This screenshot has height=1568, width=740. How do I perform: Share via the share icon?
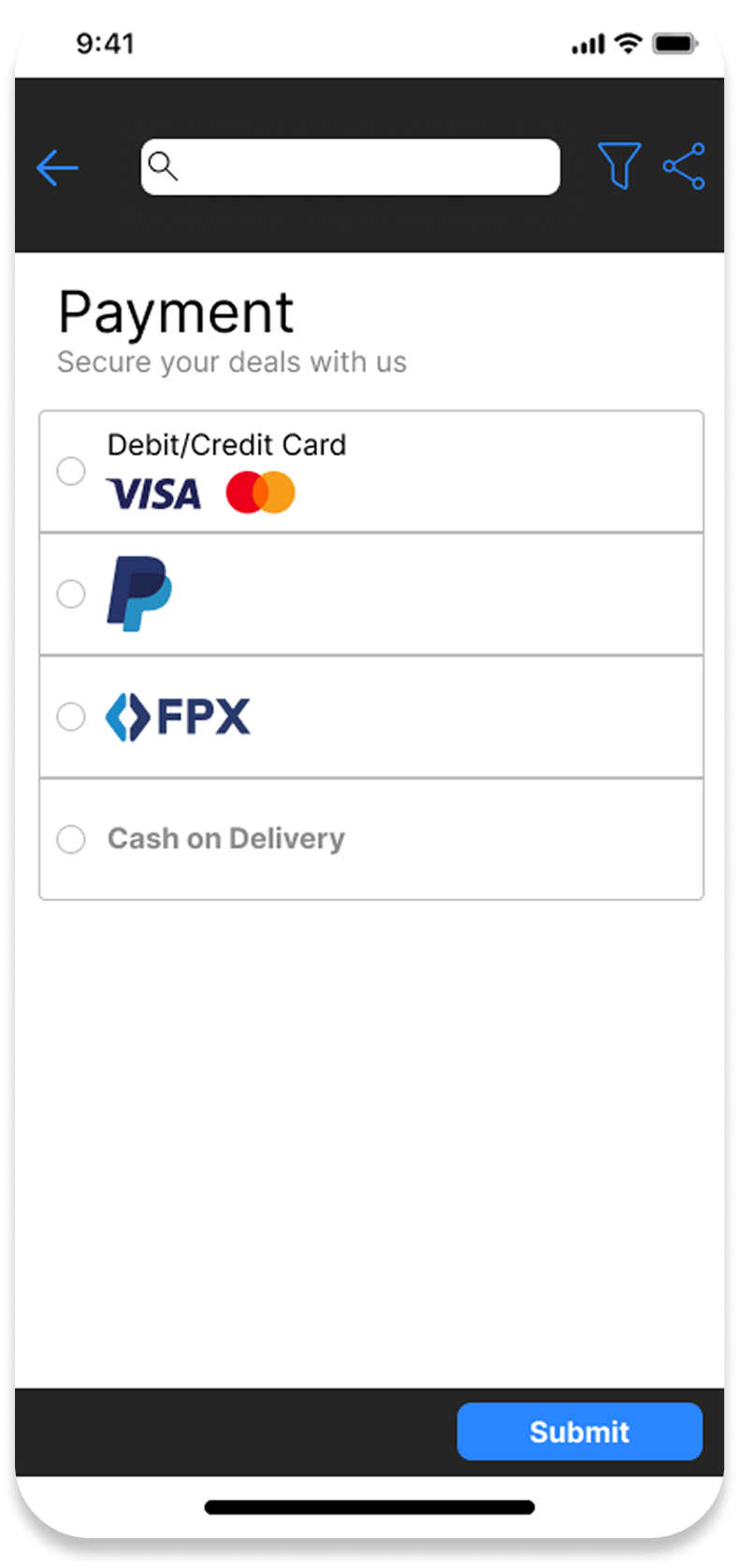coord(684,167)
